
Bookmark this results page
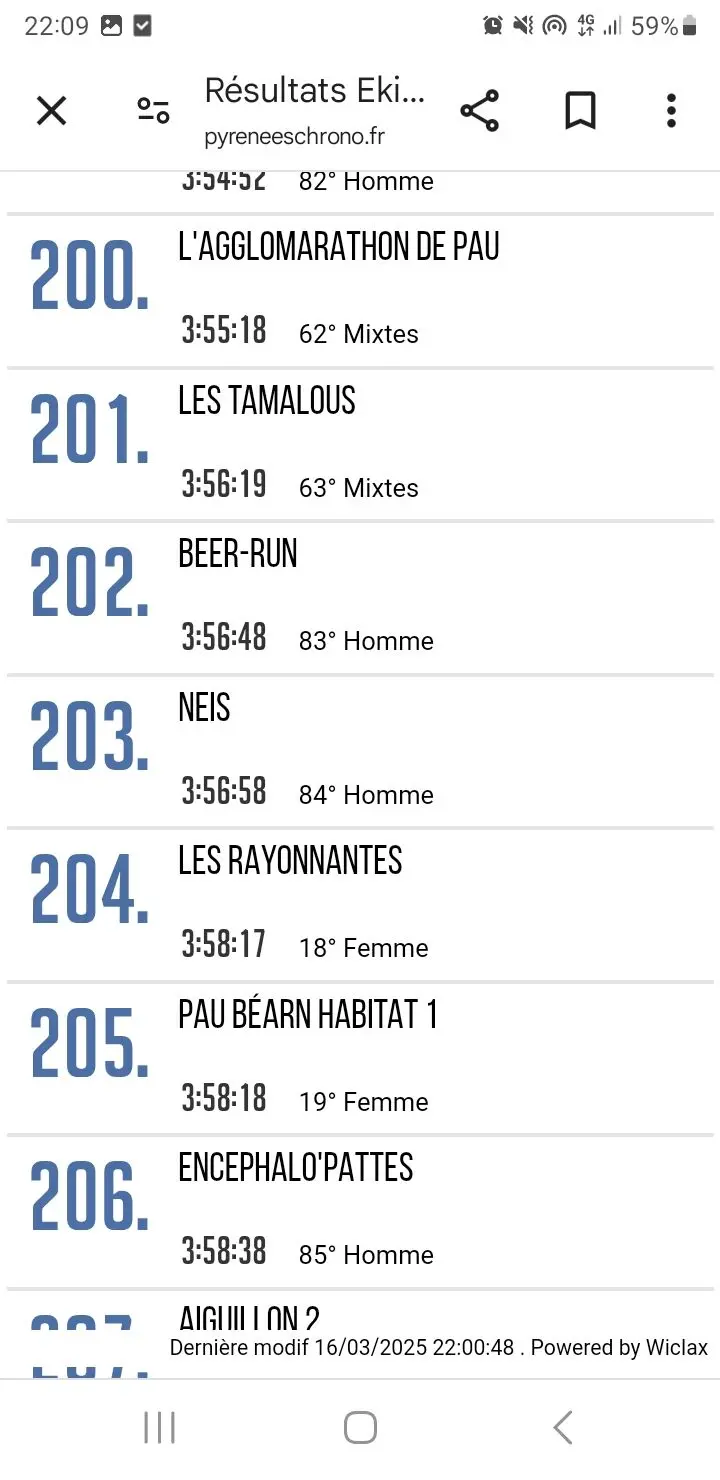tap(580, 110)
